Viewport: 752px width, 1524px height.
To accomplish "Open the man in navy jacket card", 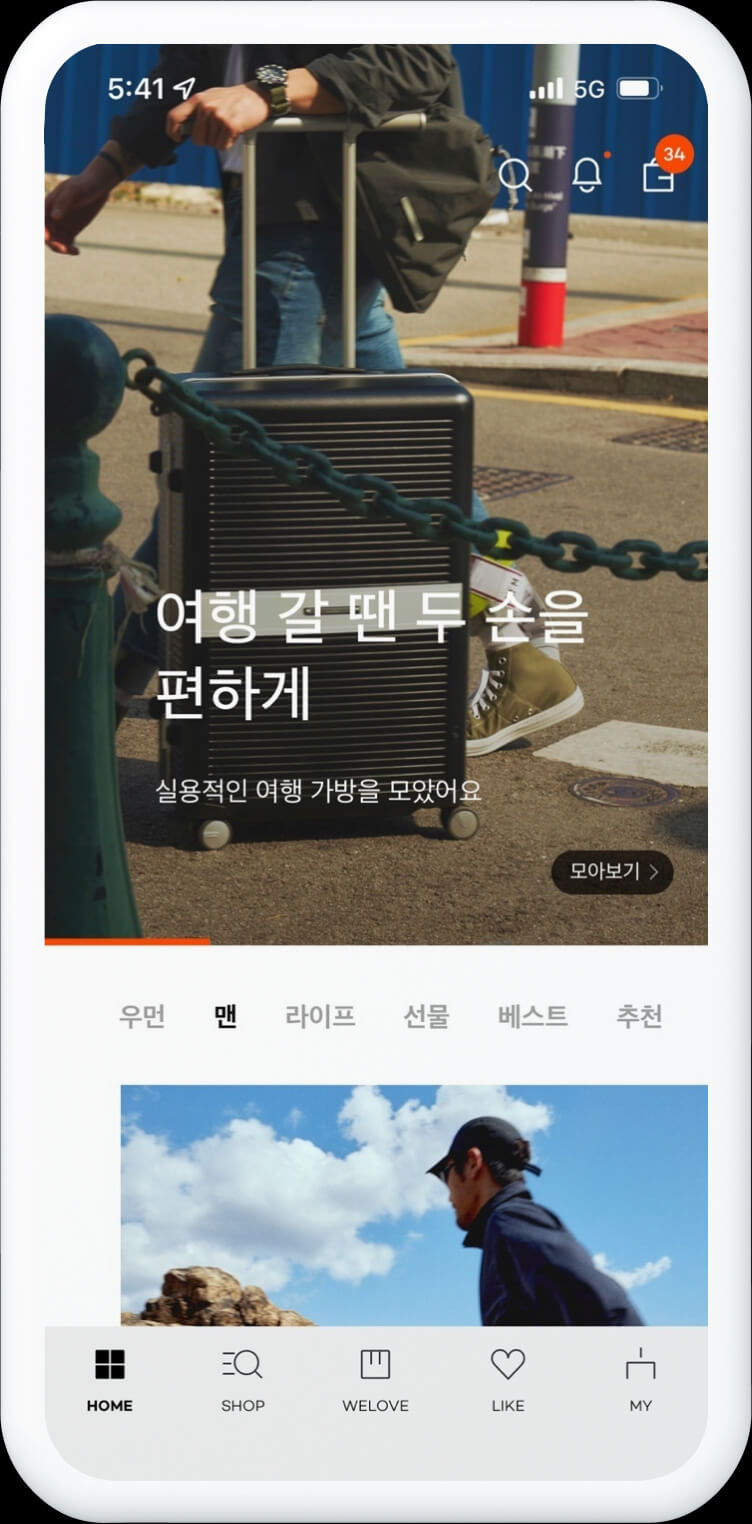I will (x=414, y=1205).
